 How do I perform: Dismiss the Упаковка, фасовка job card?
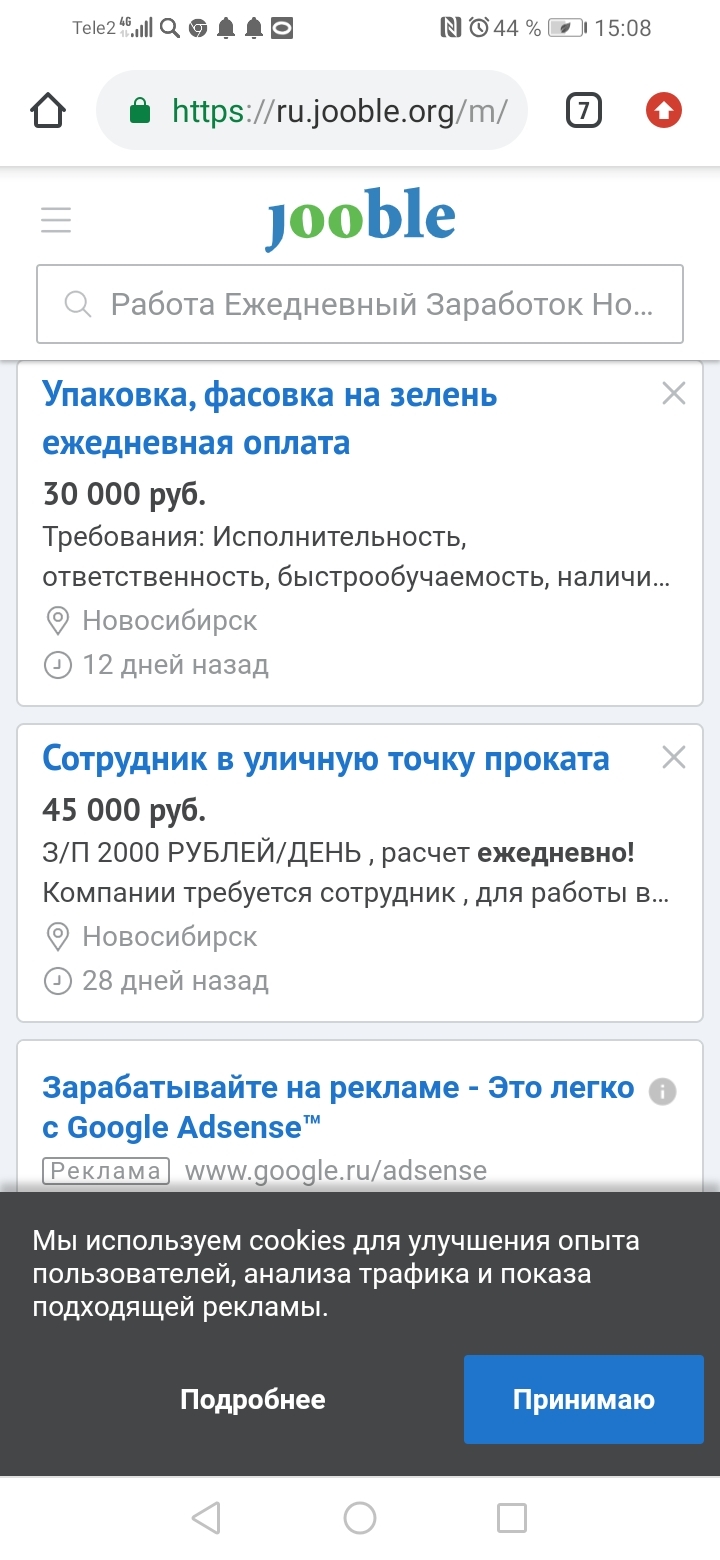coord(674,394)
